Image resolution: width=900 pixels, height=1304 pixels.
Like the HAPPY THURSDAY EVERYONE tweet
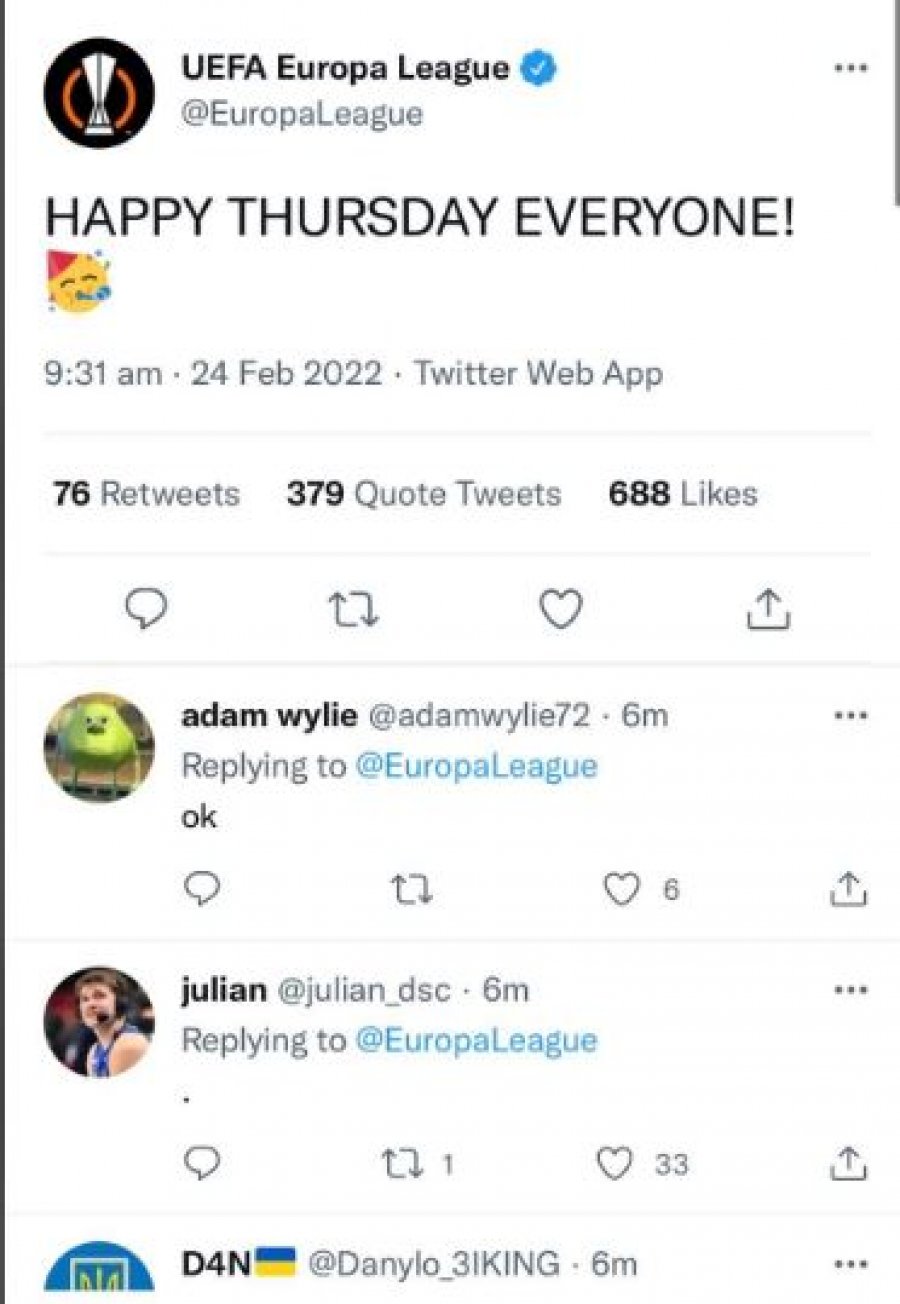click(560, 608)
